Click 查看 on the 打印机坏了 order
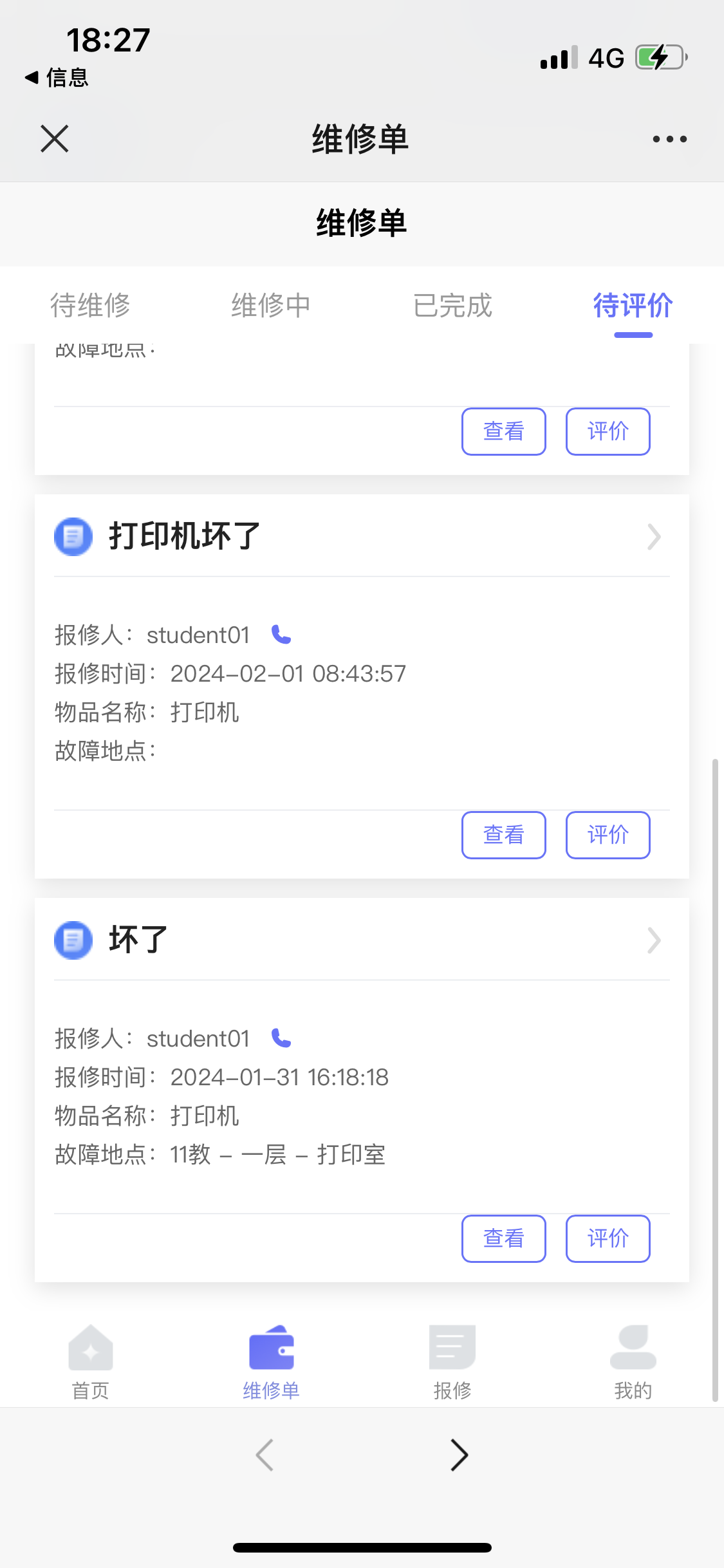724x1568 pixels. 503,834
